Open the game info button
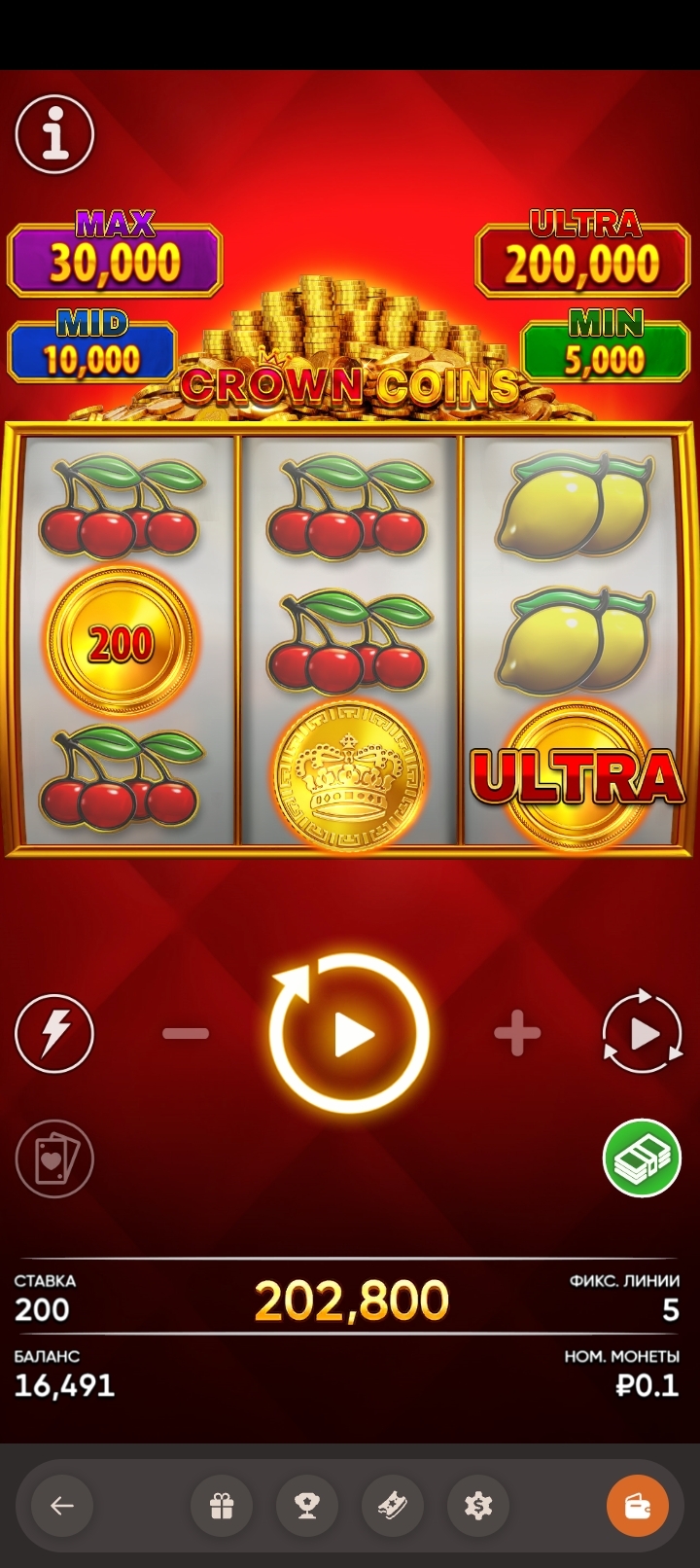The height and width of the screenshot is (1568, 700). (x=54, y=134)
